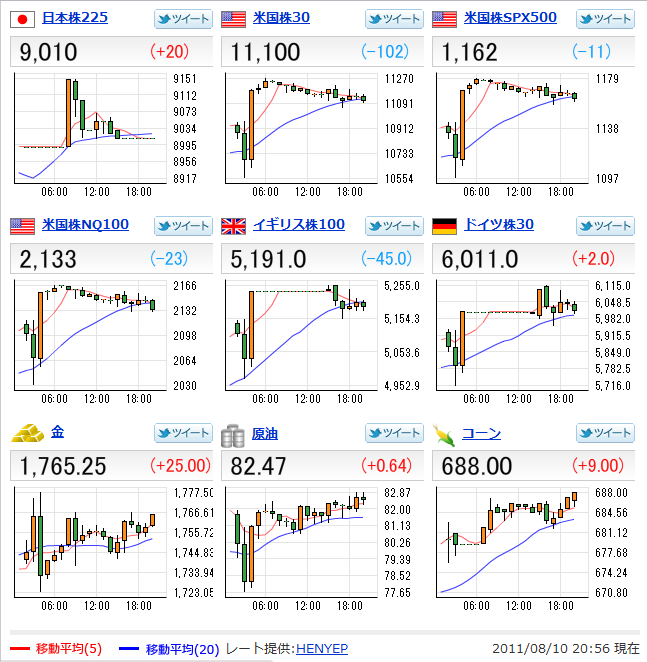Tweet the 米国株NQ100 chart

[x=183, y=225]
